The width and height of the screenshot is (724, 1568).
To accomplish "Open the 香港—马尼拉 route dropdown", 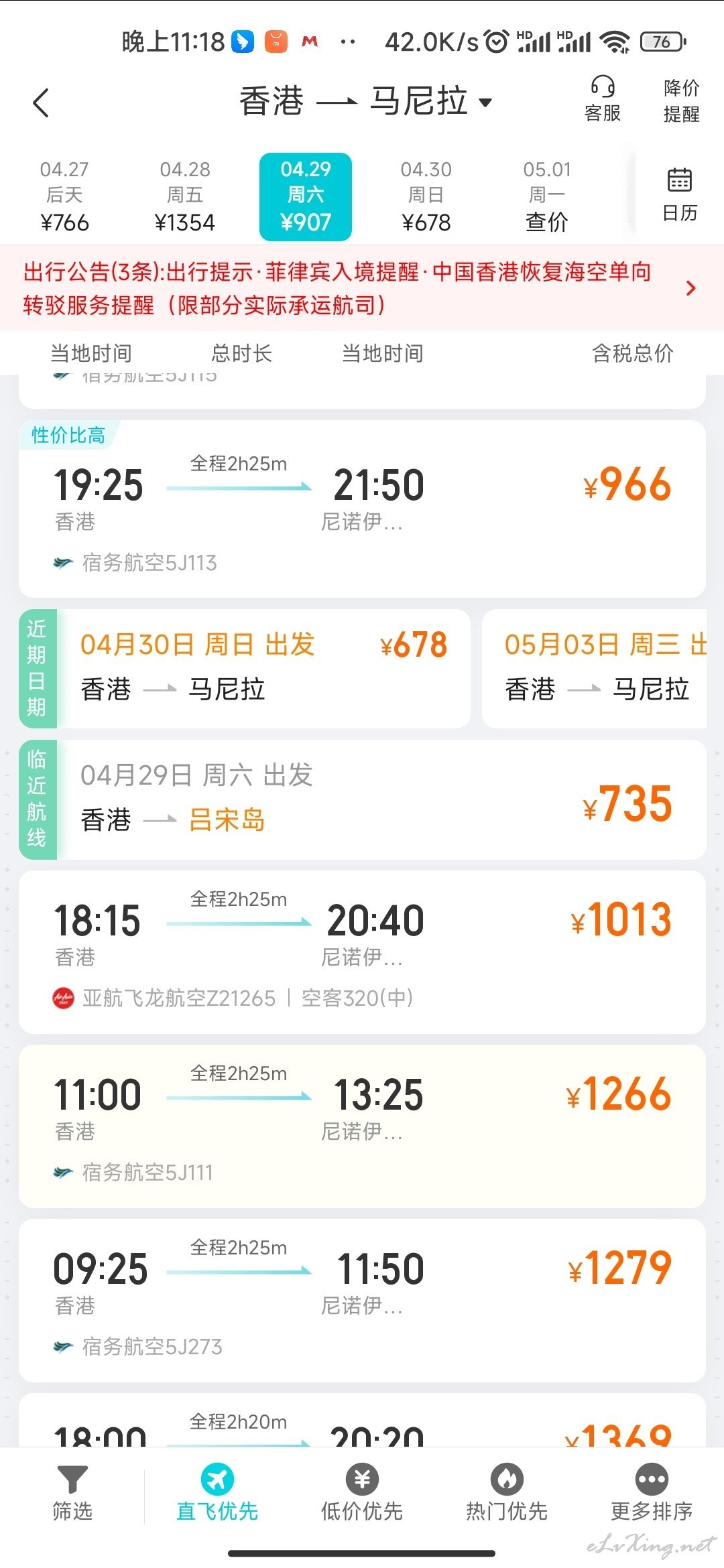I will tap(366, 102).
